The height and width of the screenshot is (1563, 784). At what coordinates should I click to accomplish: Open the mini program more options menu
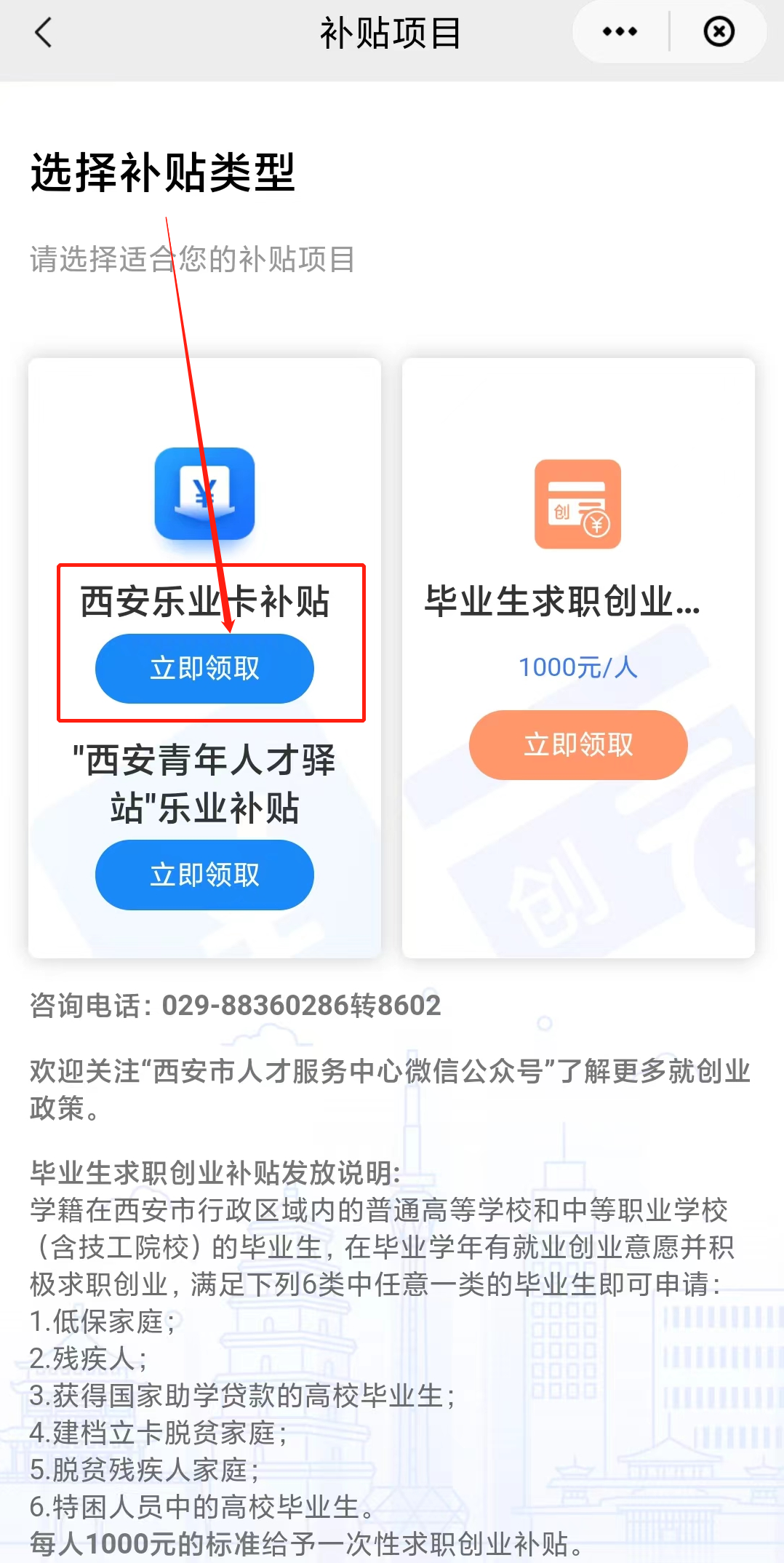tap(620, 32)
